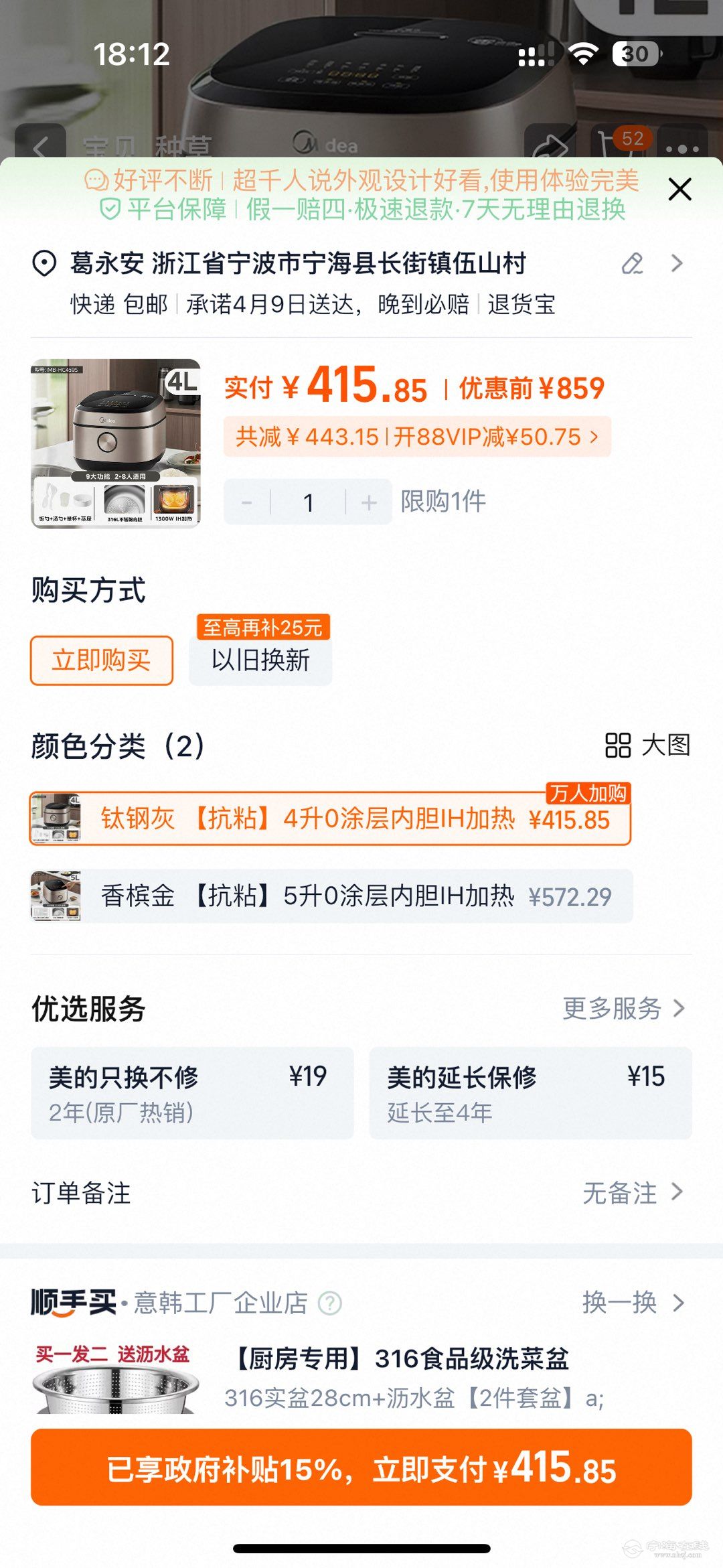Open the 顺手买 help question mark
The width and height of the screenshot is (723, 1568).
tap(329, 1303)
